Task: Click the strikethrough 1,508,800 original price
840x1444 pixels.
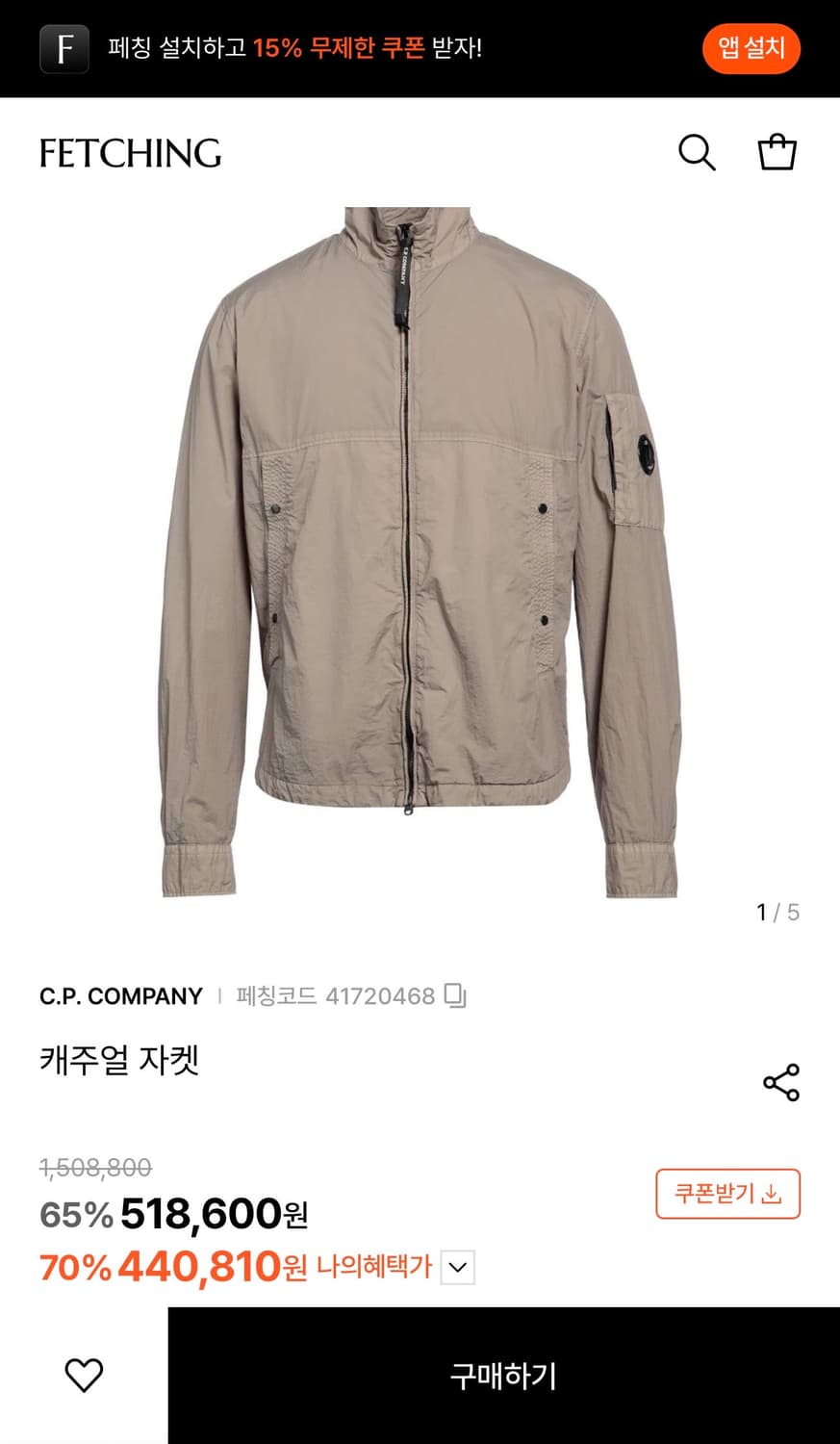Action: [92, 1168]
